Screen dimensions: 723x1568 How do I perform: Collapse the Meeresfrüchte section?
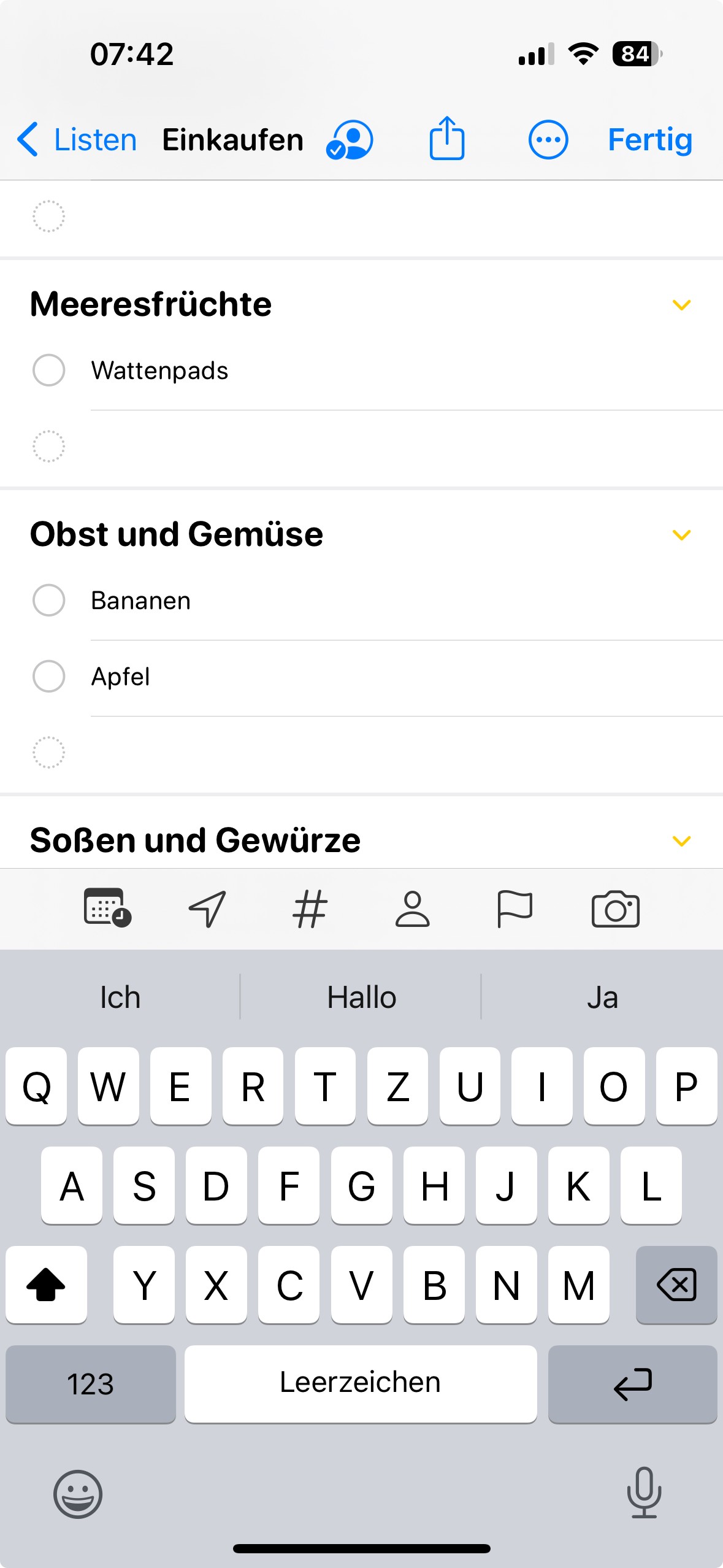coord(682,305)
